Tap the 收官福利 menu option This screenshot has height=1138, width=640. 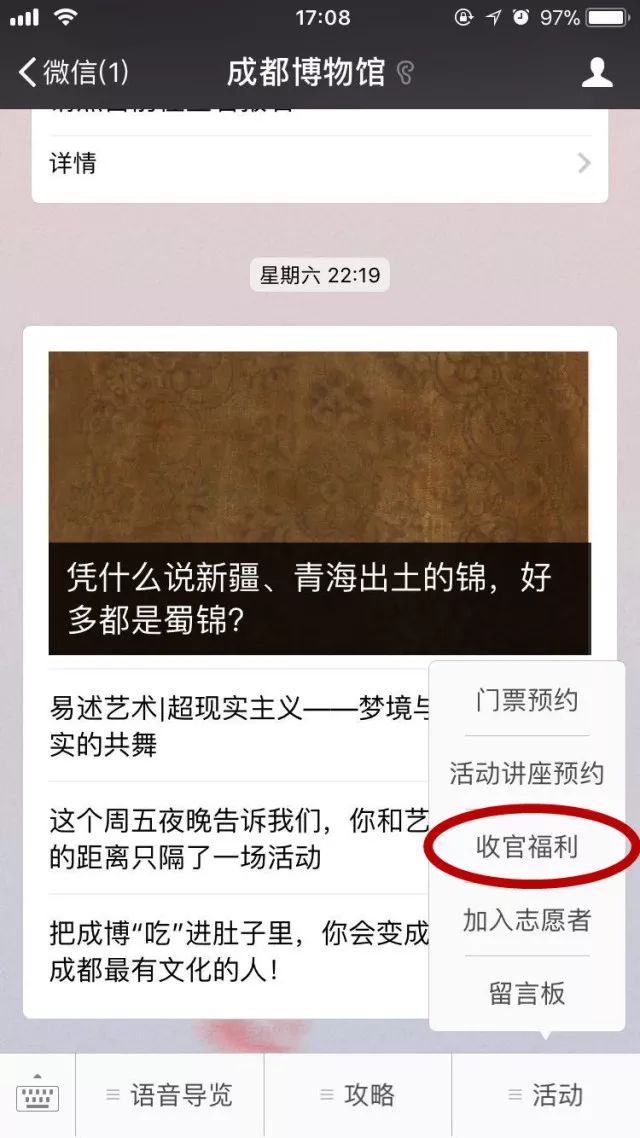point(527,846)
